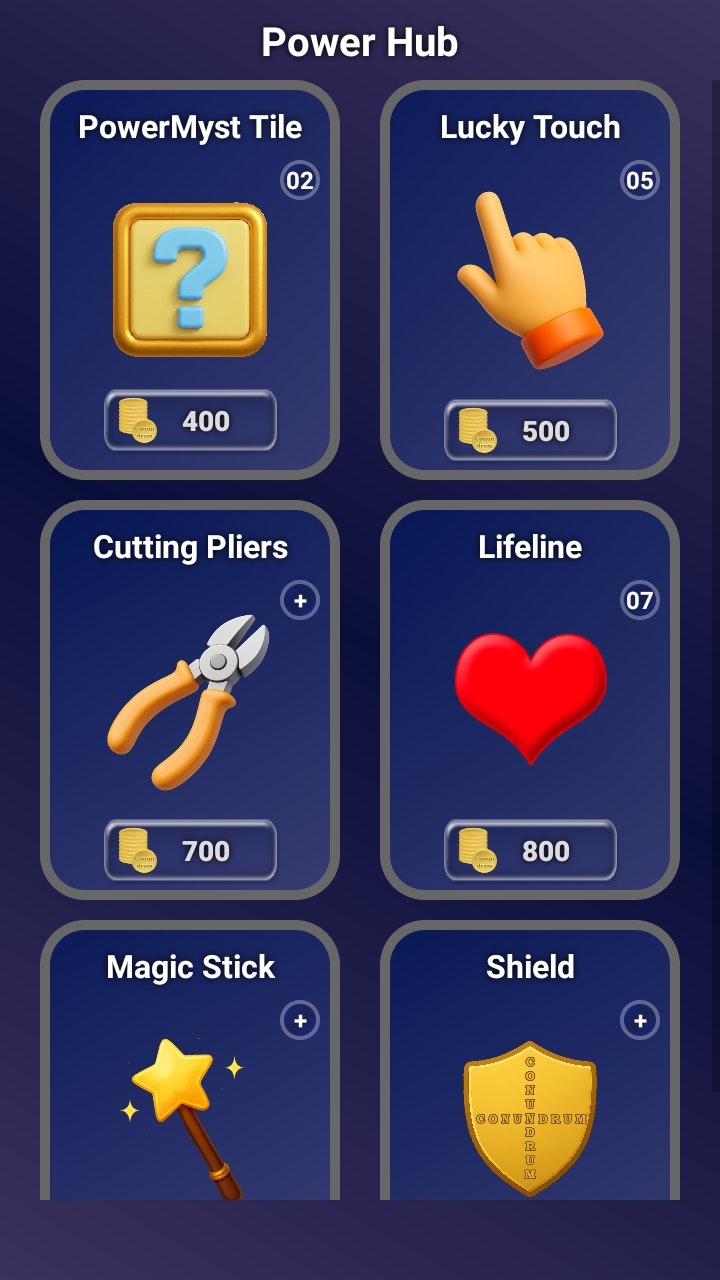Viewport: 720px width, 1280px height.
Task: Click the 02 count badge on PowerMyst Tile
Action: (x=298, y=181)
